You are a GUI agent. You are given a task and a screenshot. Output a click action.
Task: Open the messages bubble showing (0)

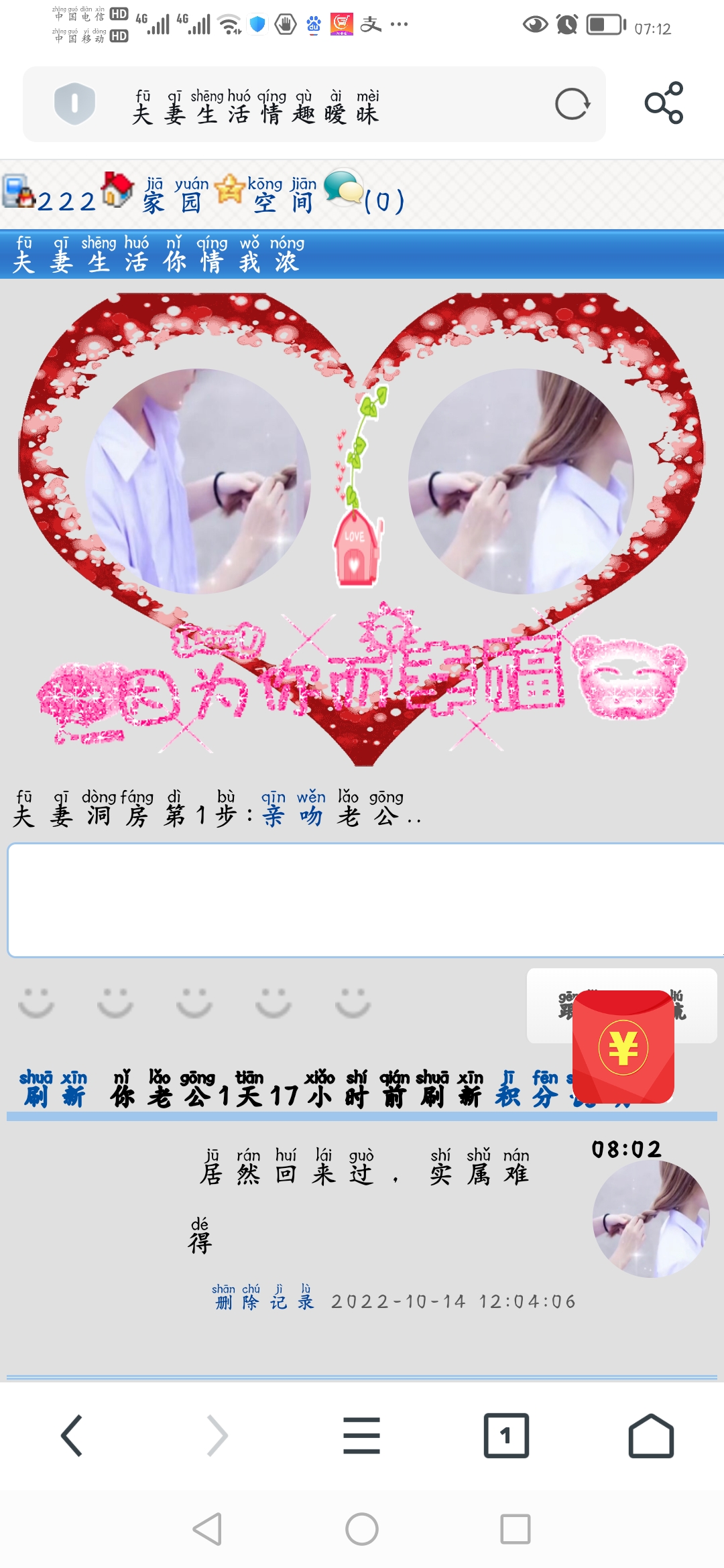(365, 194)
